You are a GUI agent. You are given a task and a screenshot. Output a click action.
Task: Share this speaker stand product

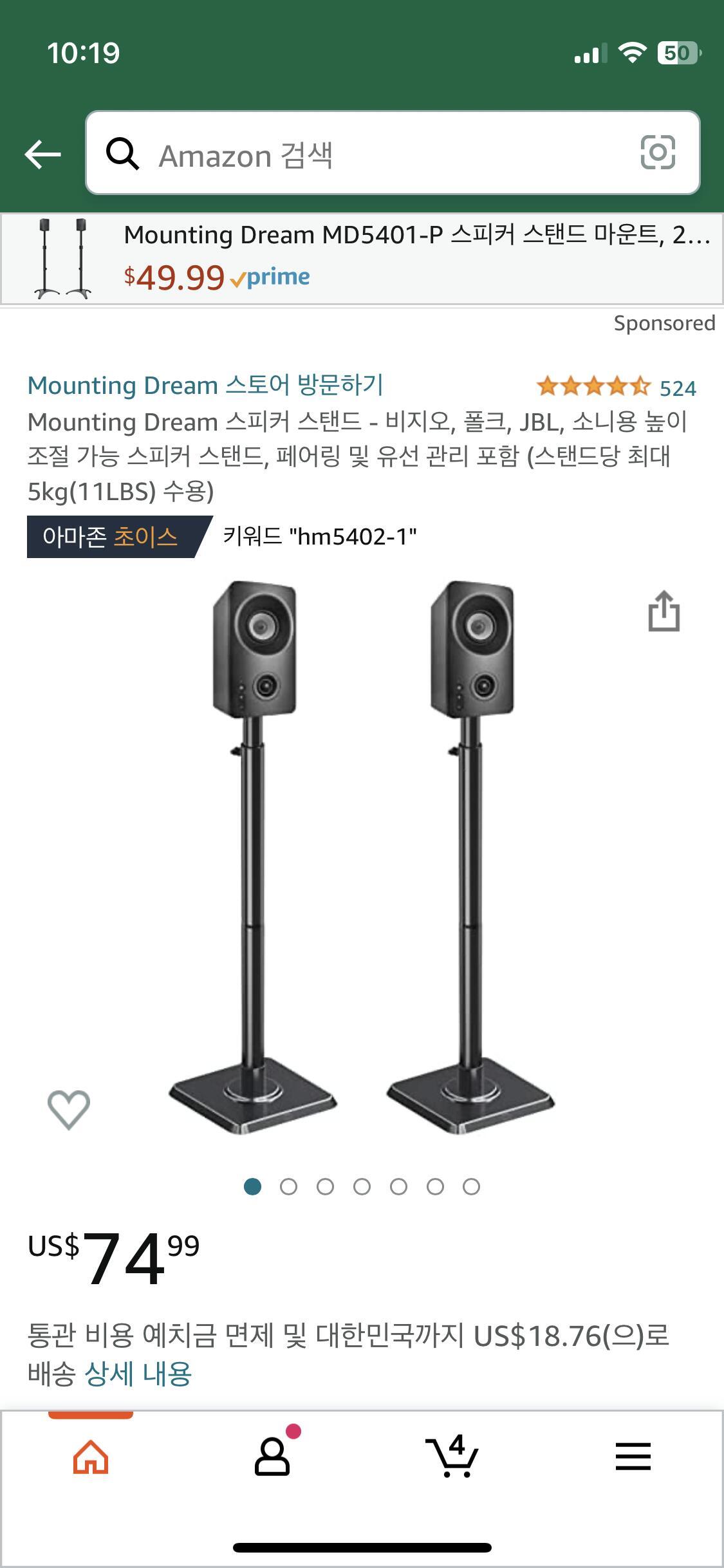point(664,611)
